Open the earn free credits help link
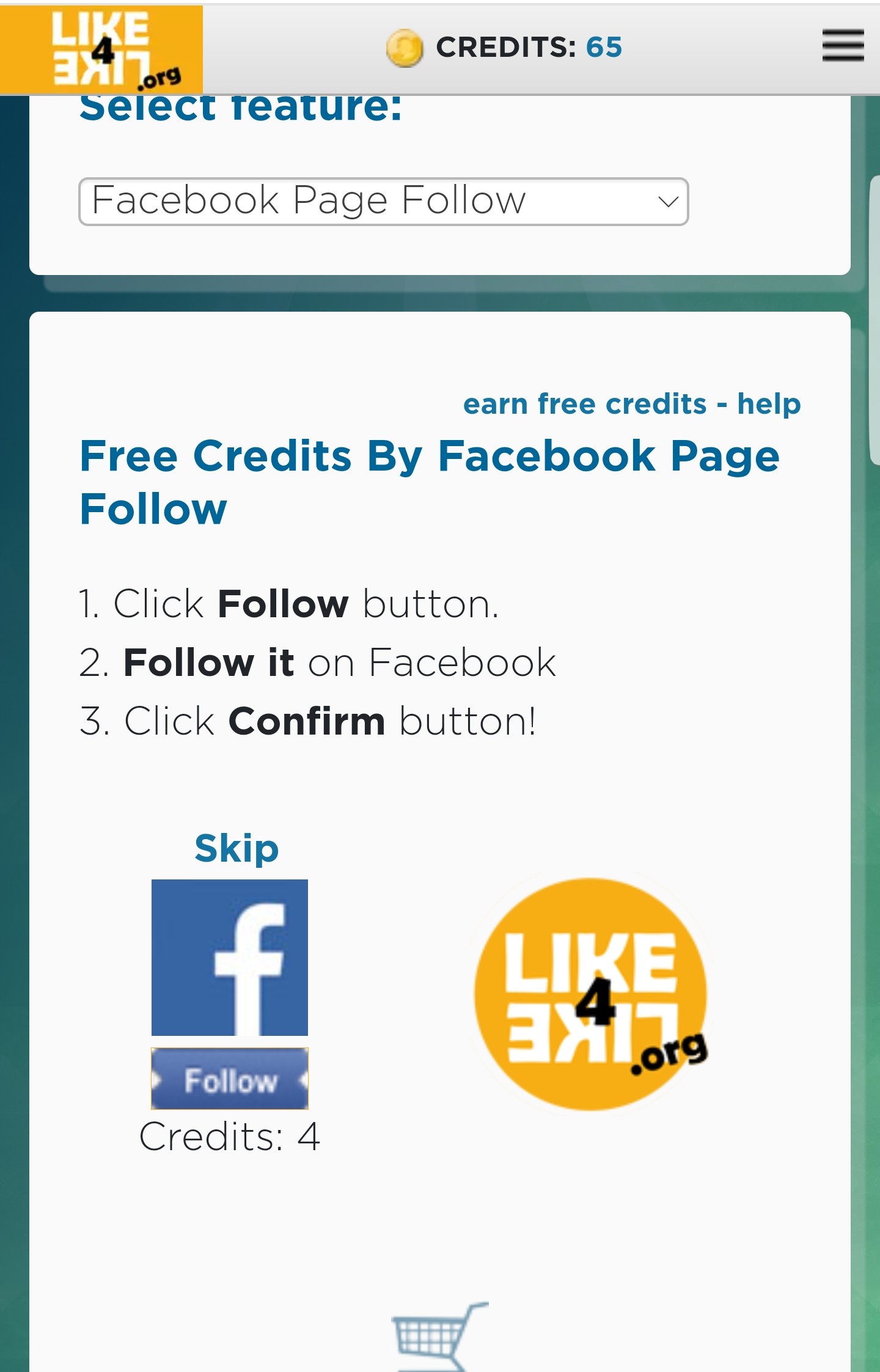This screenshot has width=880, height=1372. point(631,404)
